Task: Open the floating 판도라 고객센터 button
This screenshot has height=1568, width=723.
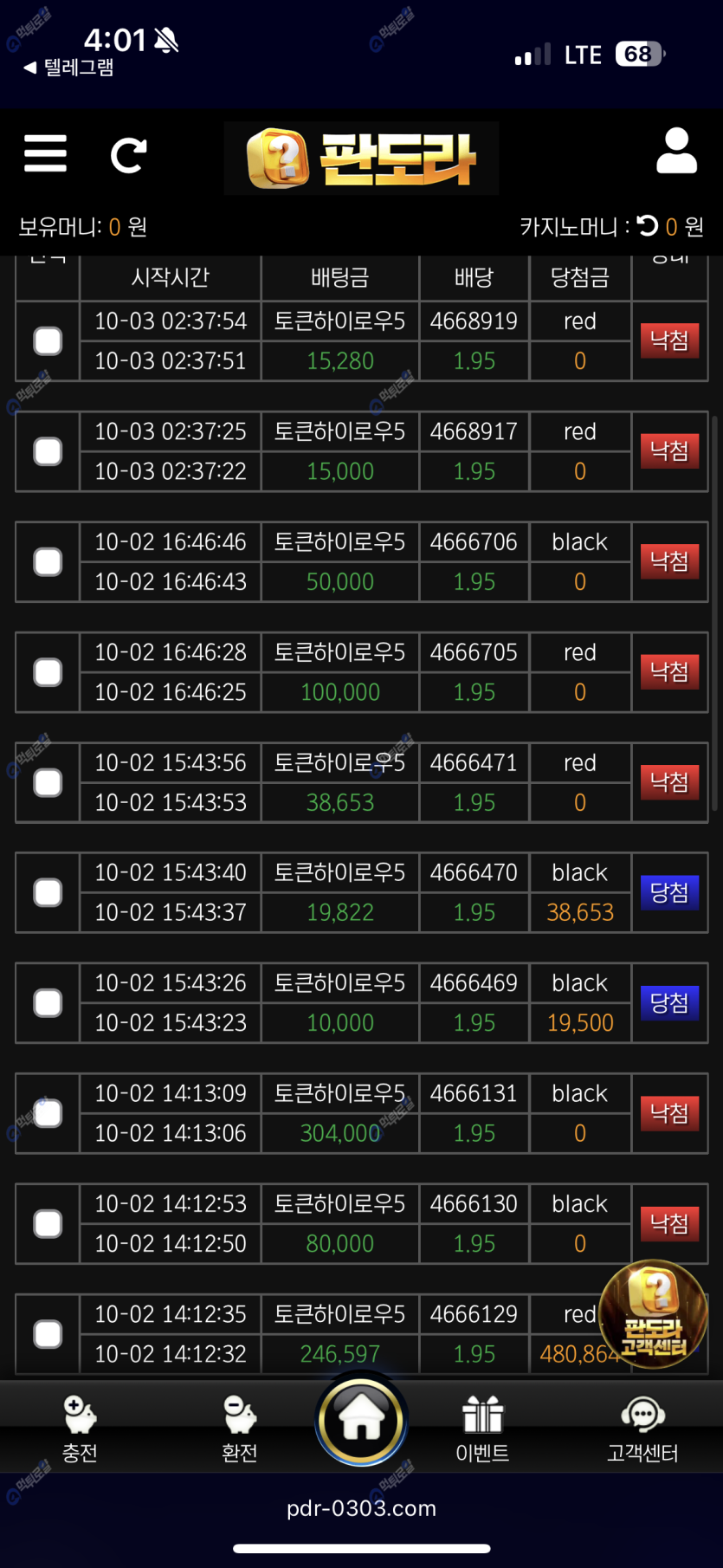Action: [x=654, y=1314]
